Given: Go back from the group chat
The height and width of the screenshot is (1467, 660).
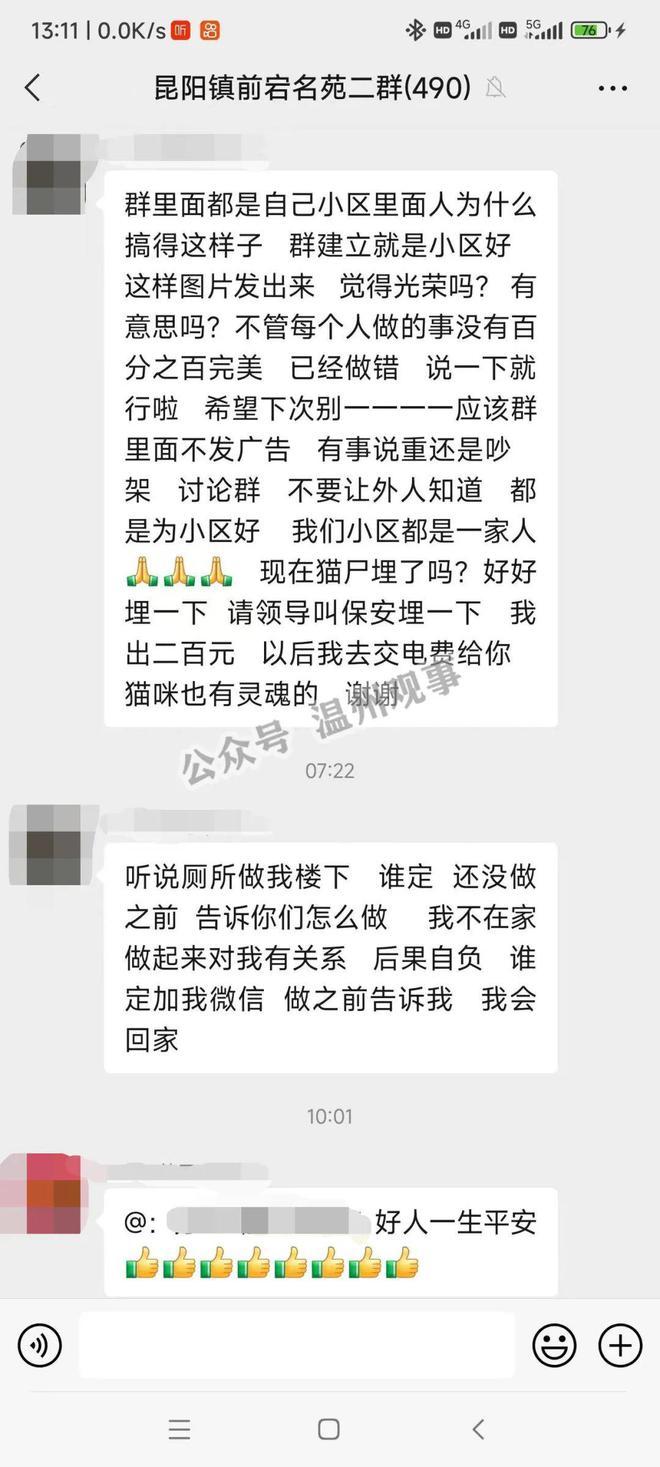Looking at the screenshot, I should 33,88.
